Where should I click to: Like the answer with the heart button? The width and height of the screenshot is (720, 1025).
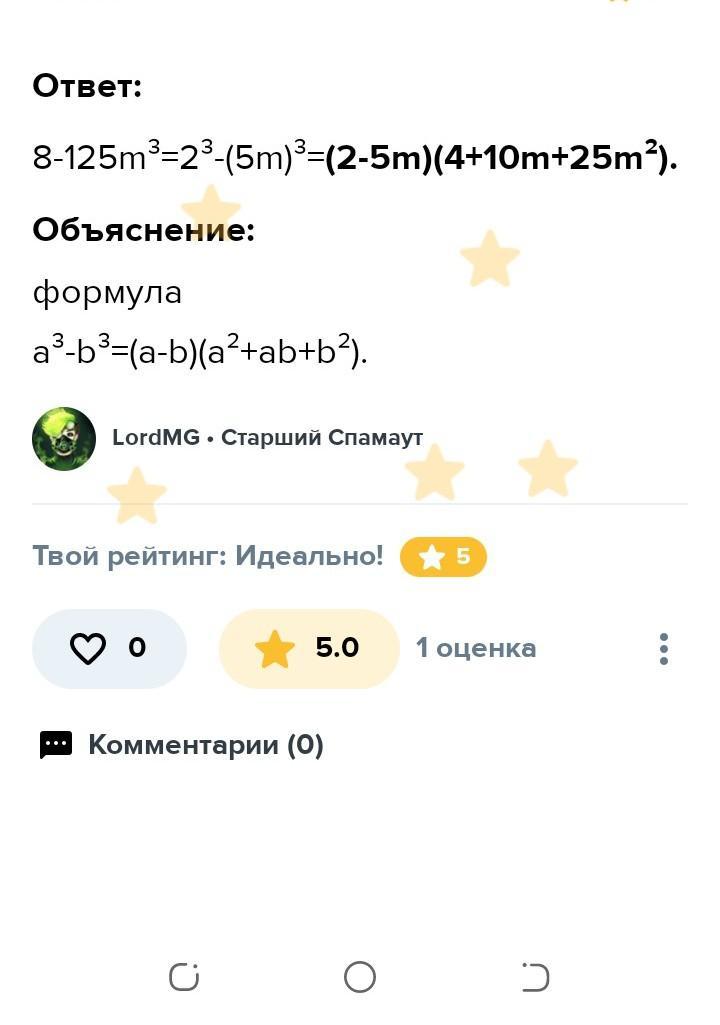(x=108, y=648)
